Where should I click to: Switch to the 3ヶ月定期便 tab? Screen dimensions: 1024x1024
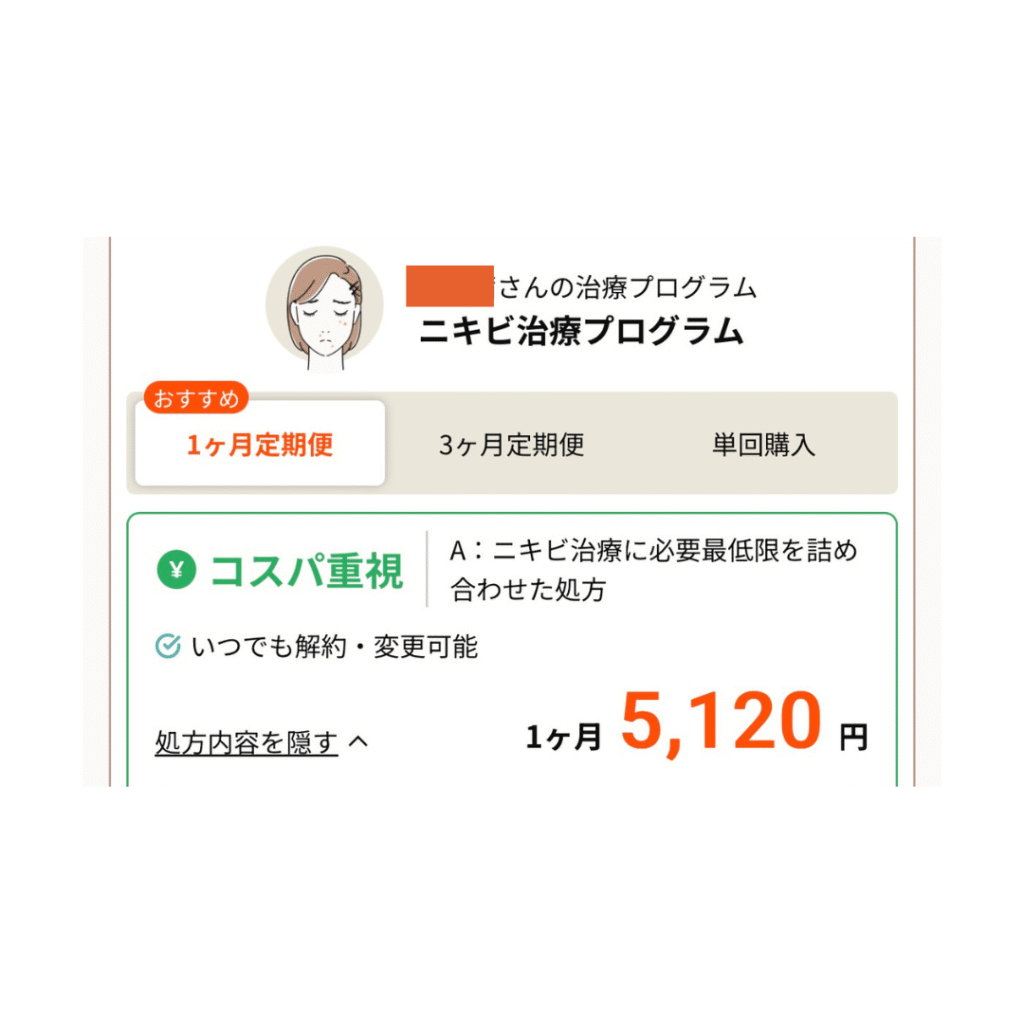coord(511,445)
